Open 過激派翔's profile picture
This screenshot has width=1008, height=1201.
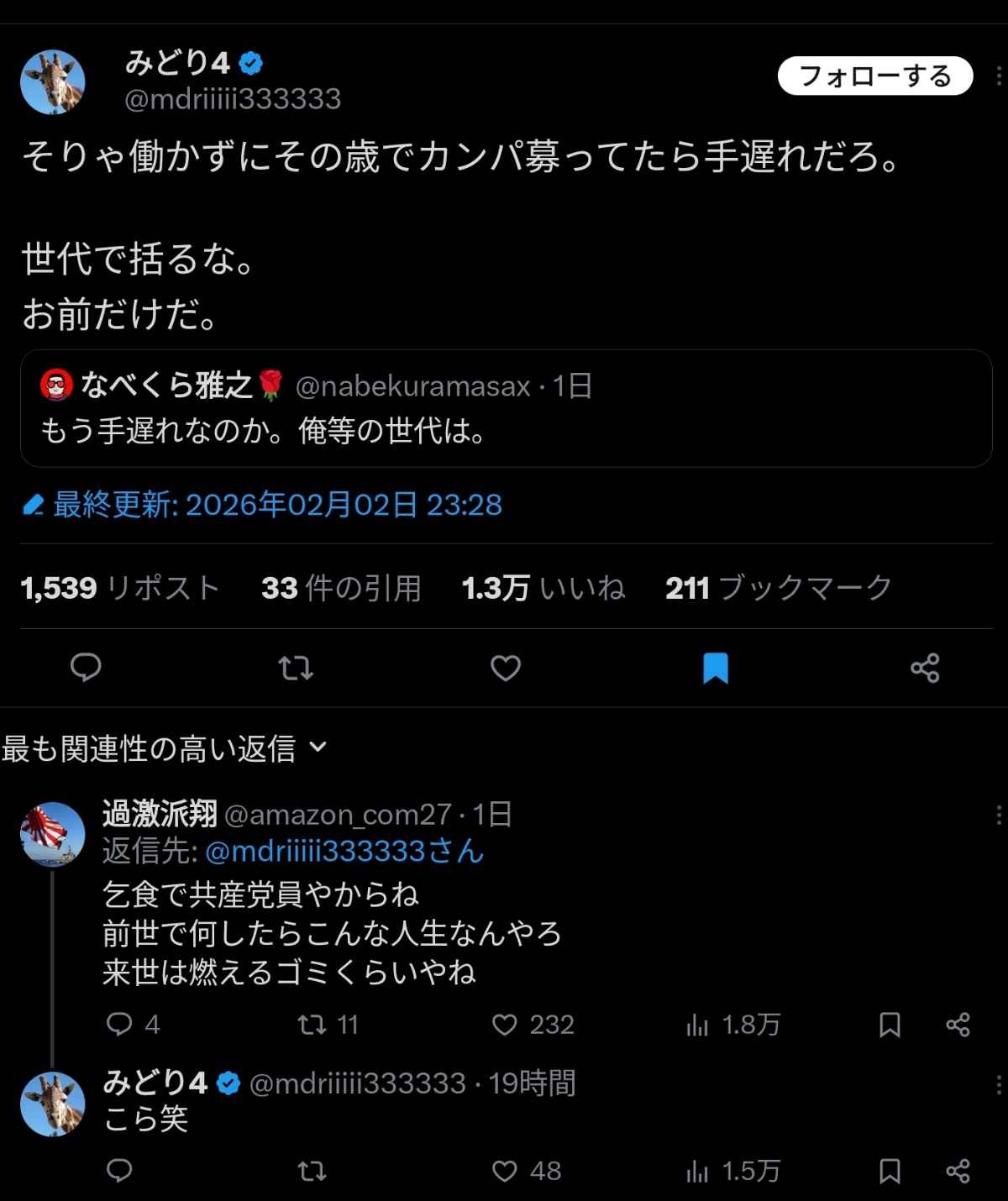pos(53,834)
